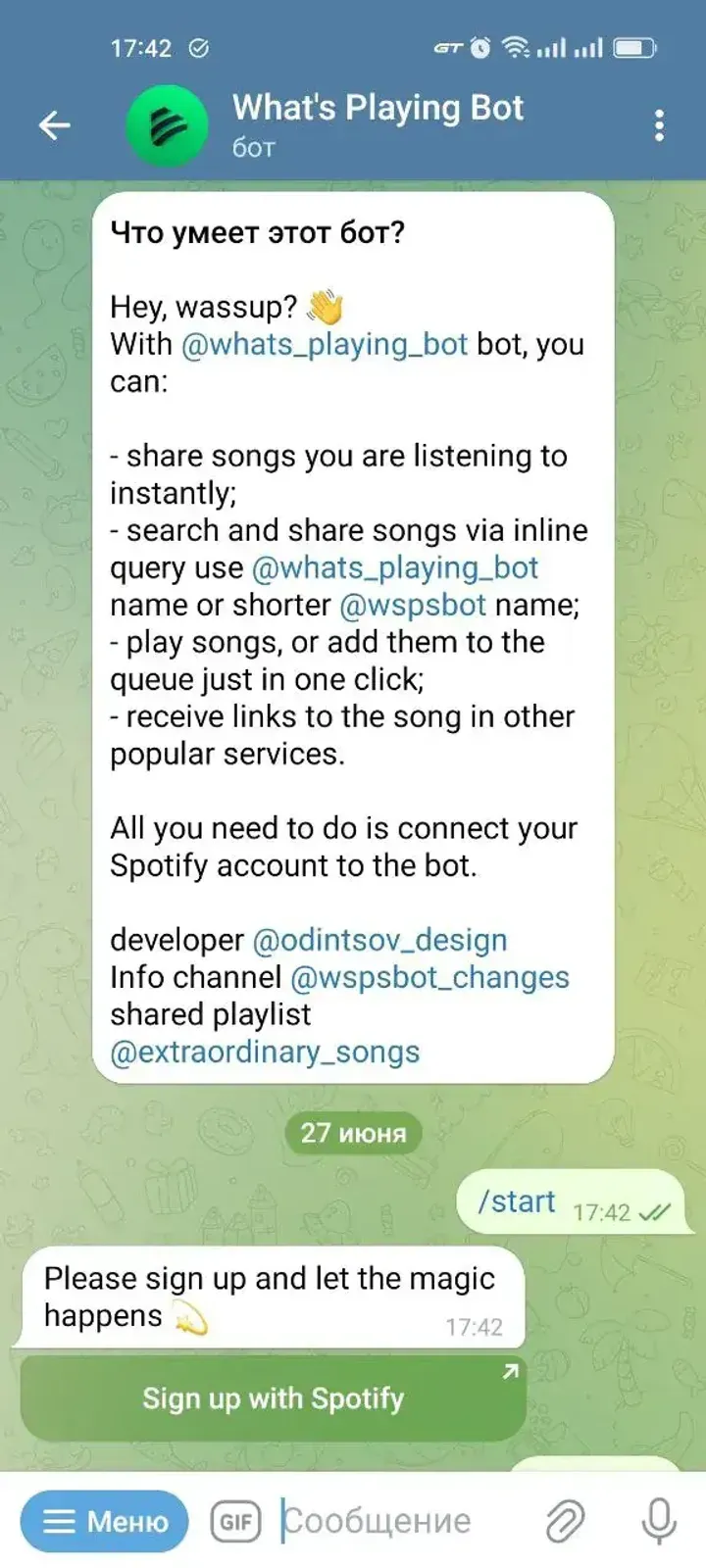Open What's Playing Bot profile header
706x1568 pixels.
[x=378, y=123]
